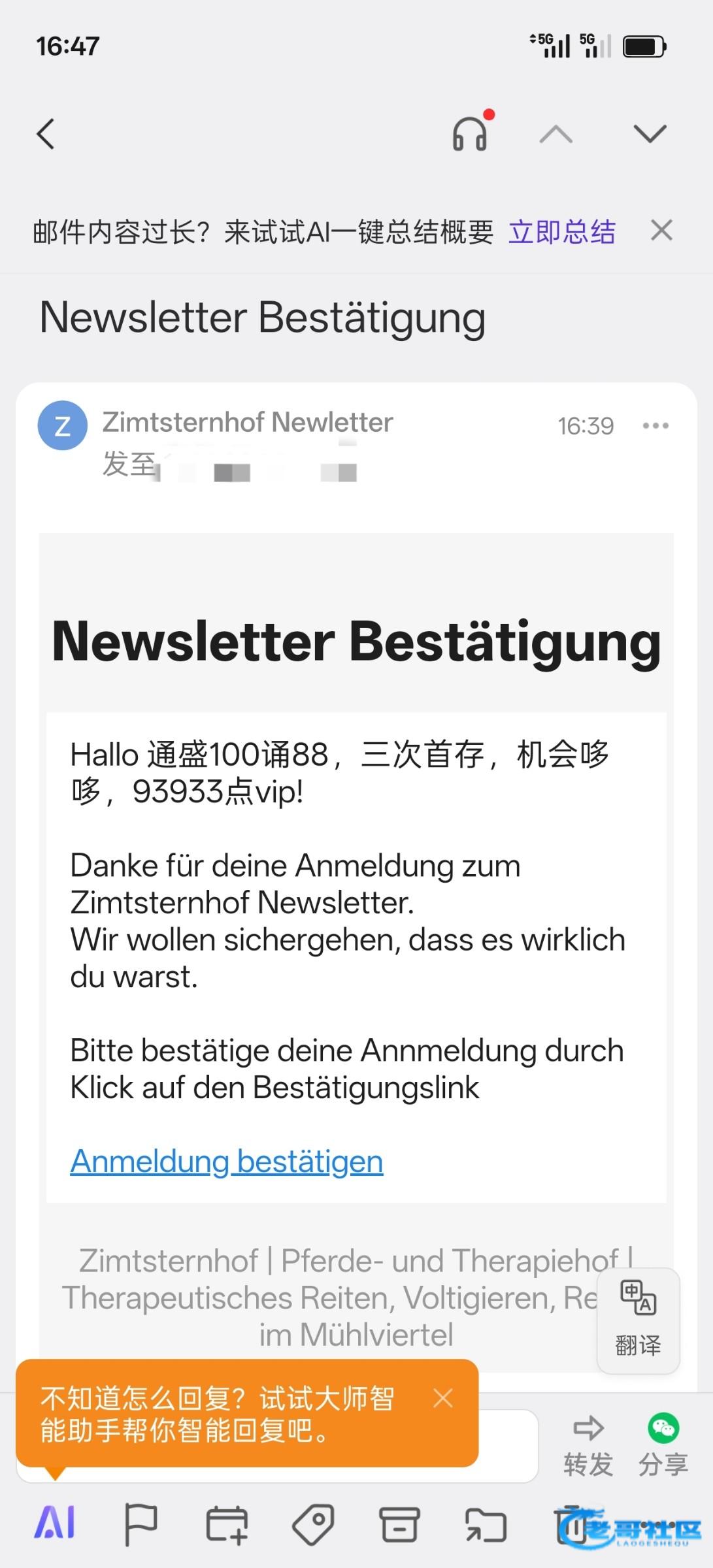Open the three-dot menu beside 16:39
Viewport: 713px width, 1568px height.
655,426
